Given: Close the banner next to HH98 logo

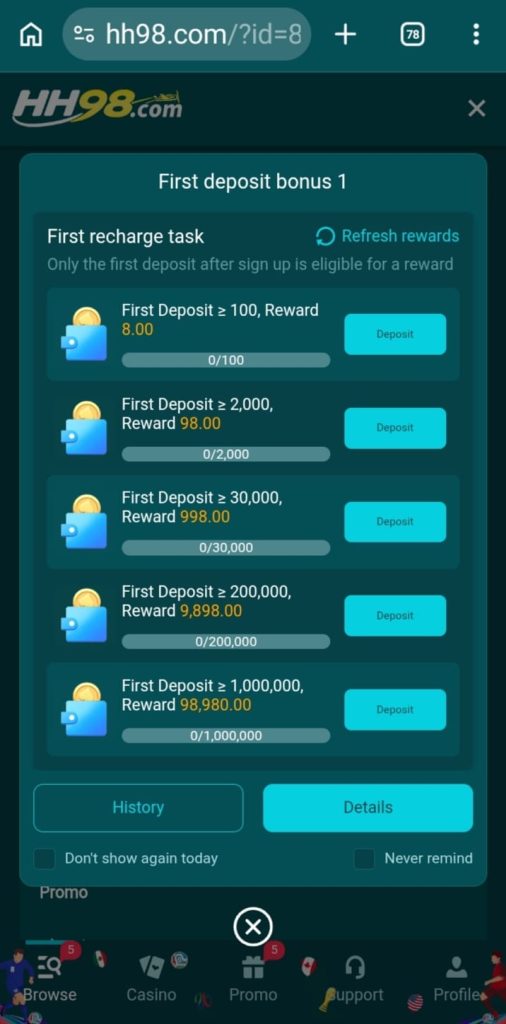Looking at the screenshot, I should (x=477, y=108).
